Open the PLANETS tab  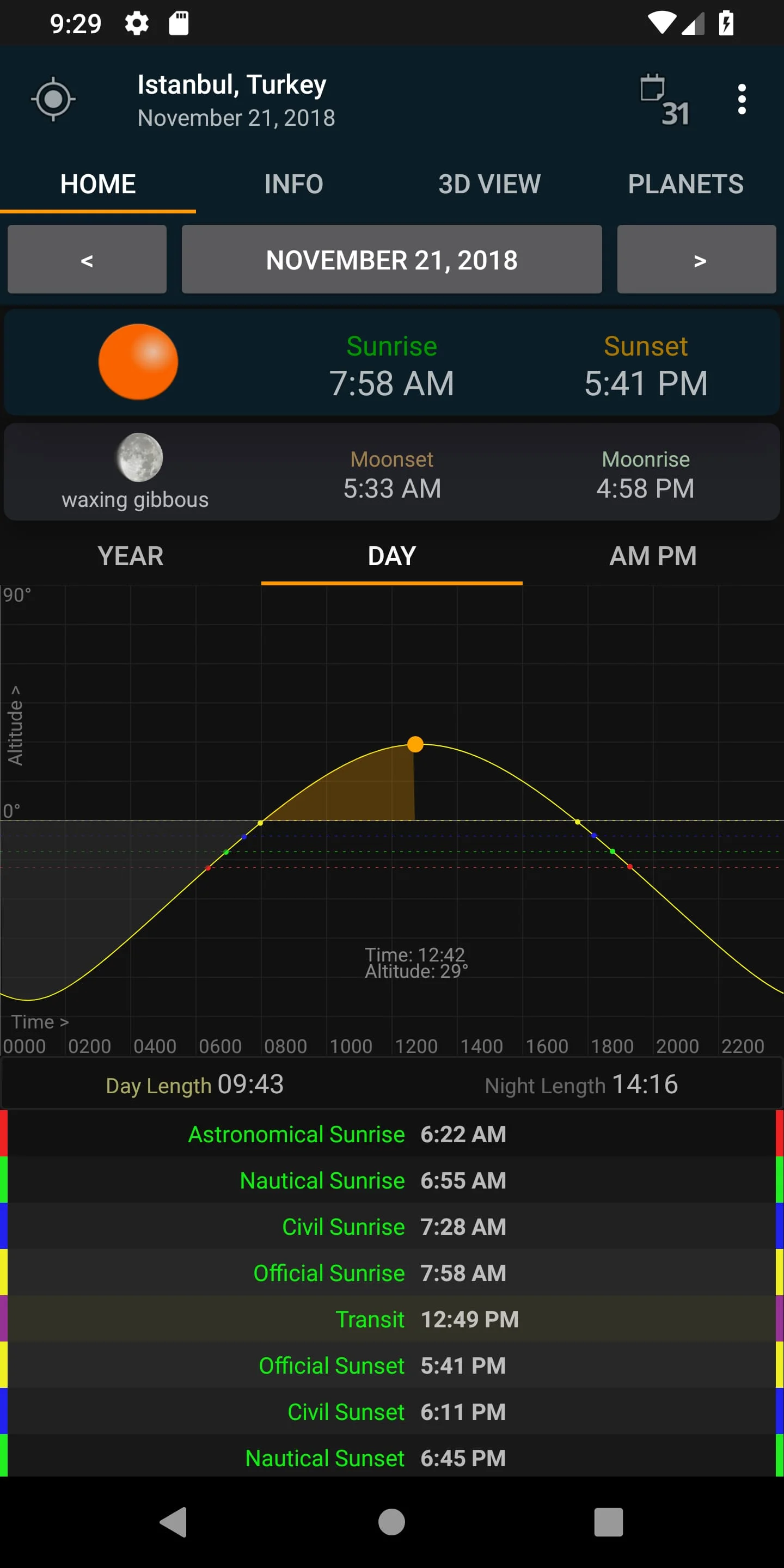[x=685, y=184]
